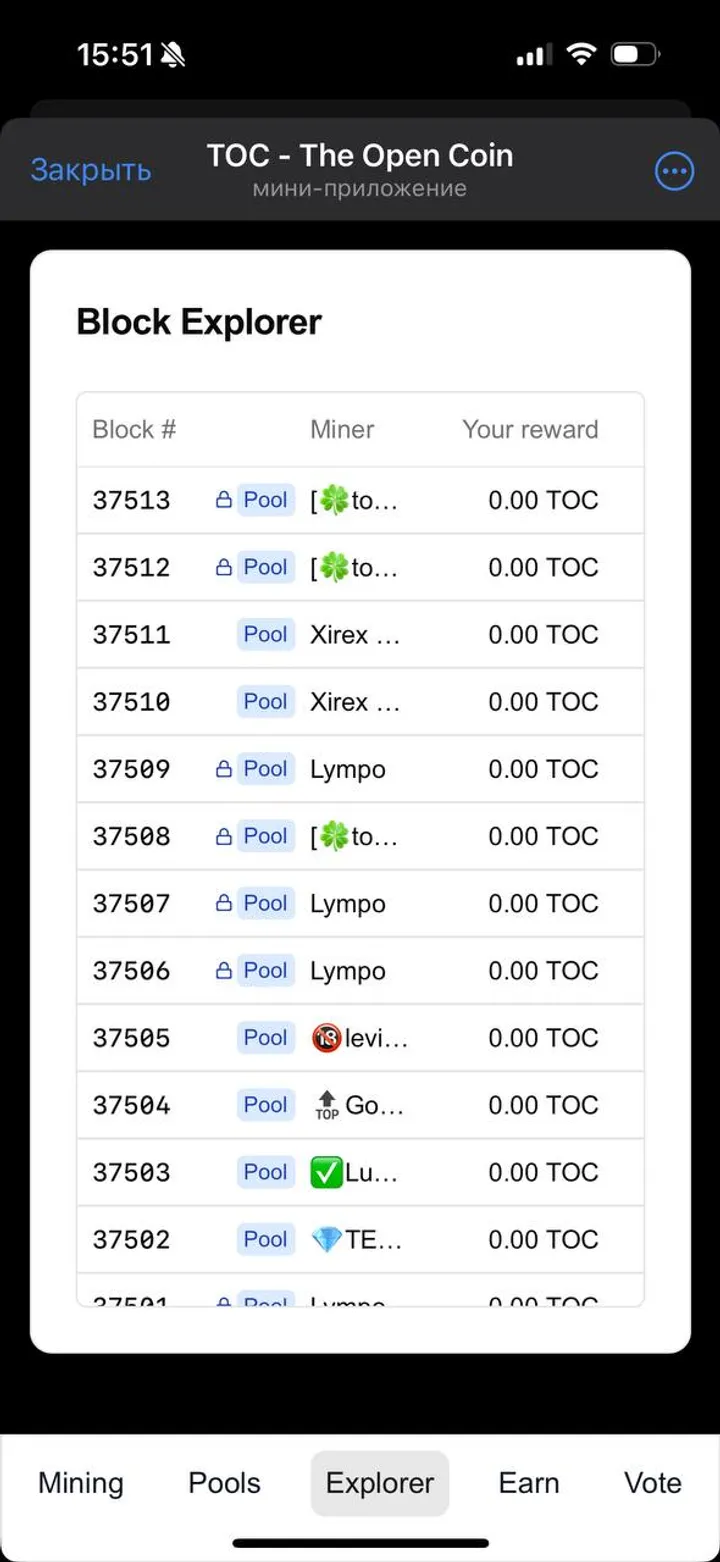Click the Pool badge for block 37511

pyautogui.click(x=264, y=634)
